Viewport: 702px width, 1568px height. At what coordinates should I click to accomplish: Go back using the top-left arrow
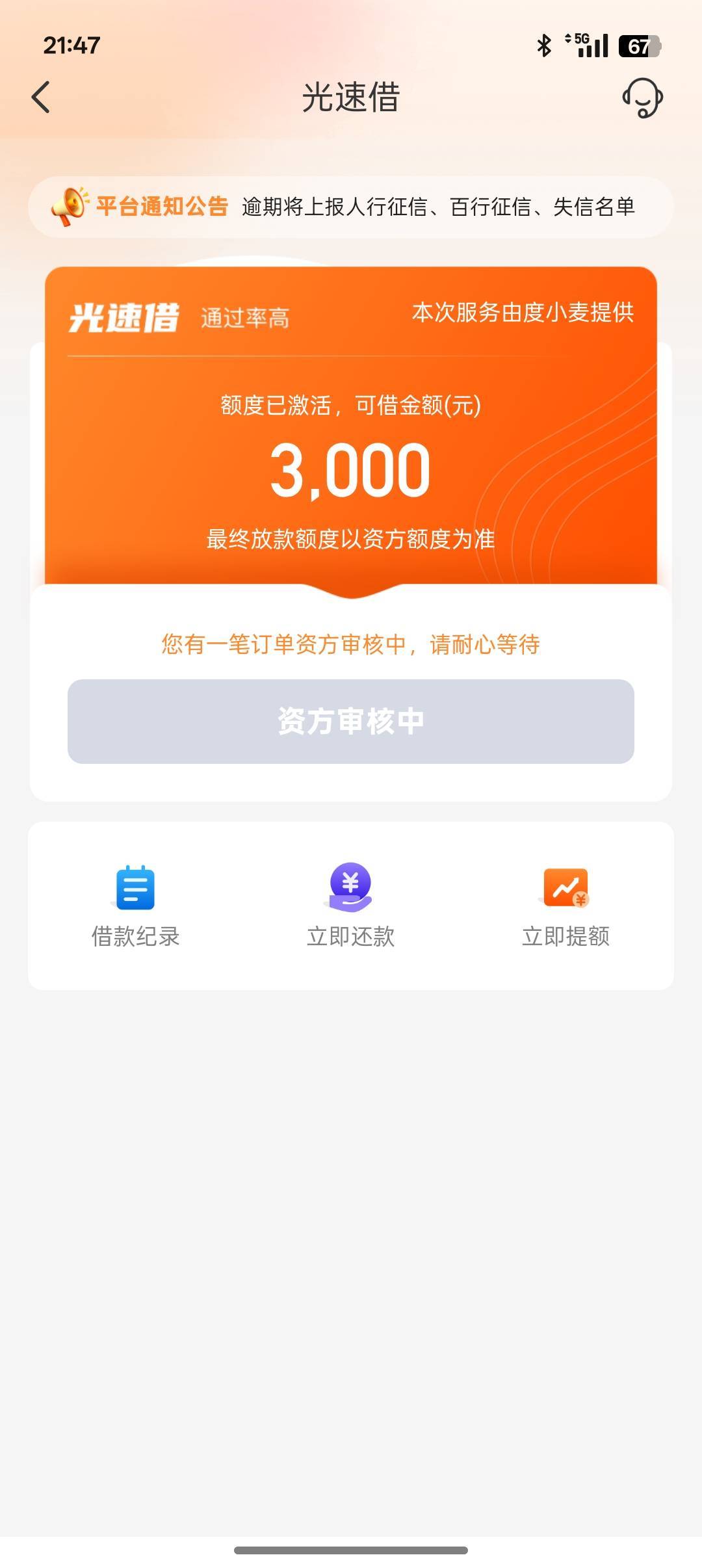click(41, 98)
